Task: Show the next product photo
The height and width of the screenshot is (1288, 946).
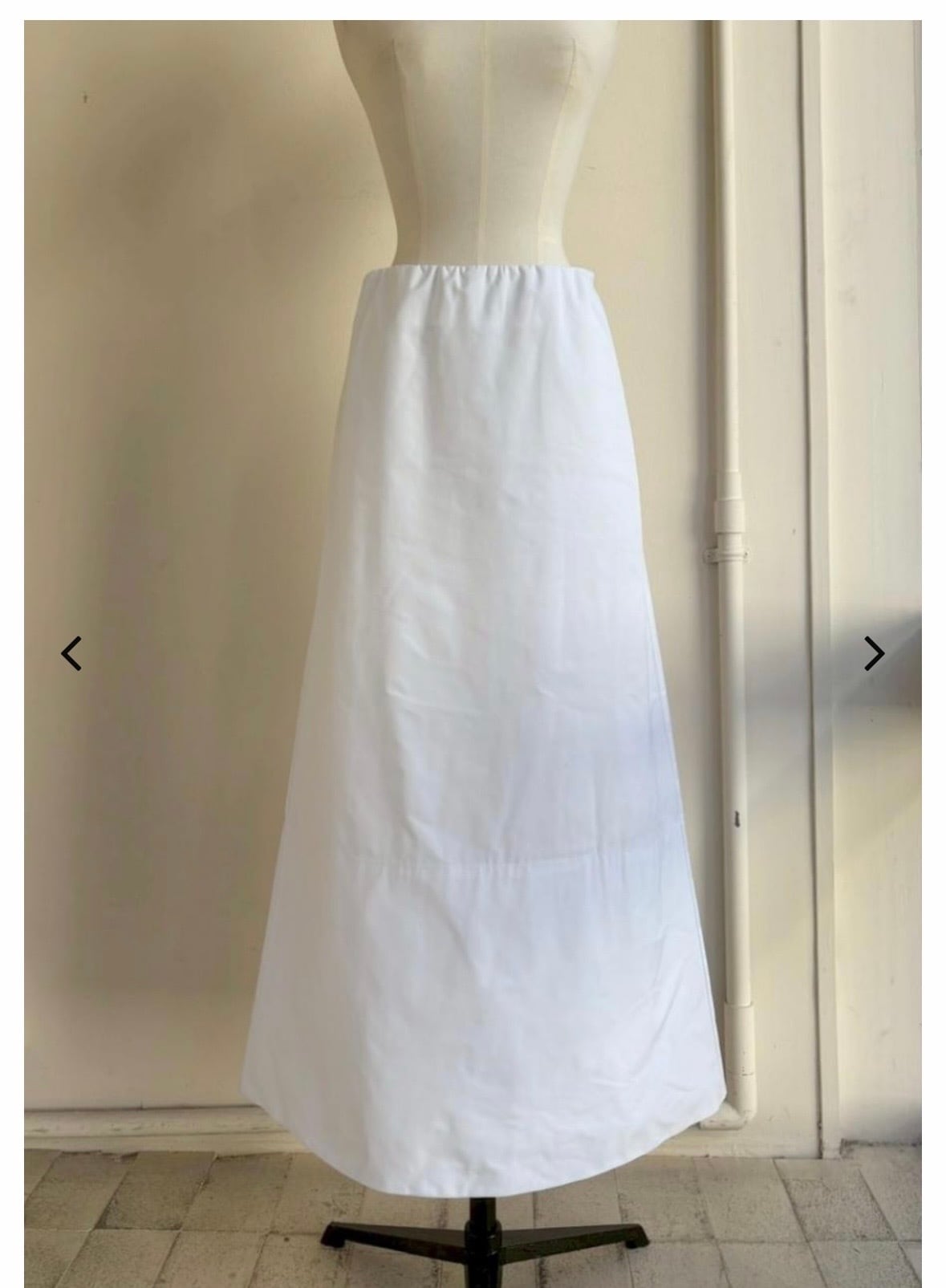Action: pos(874,653)
